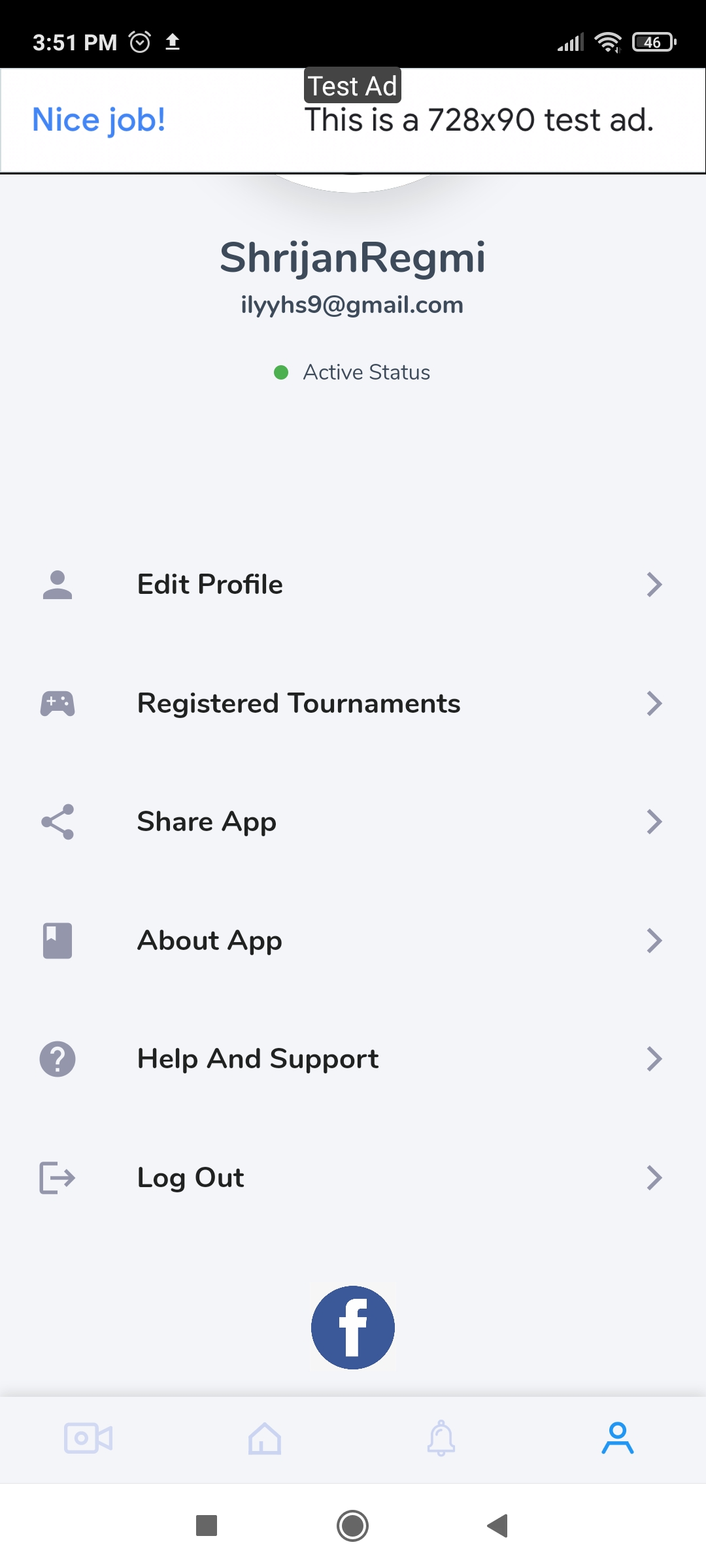Tap the system back button
This screenshot has width=706, height=1568.
[x=498, y=1526]
